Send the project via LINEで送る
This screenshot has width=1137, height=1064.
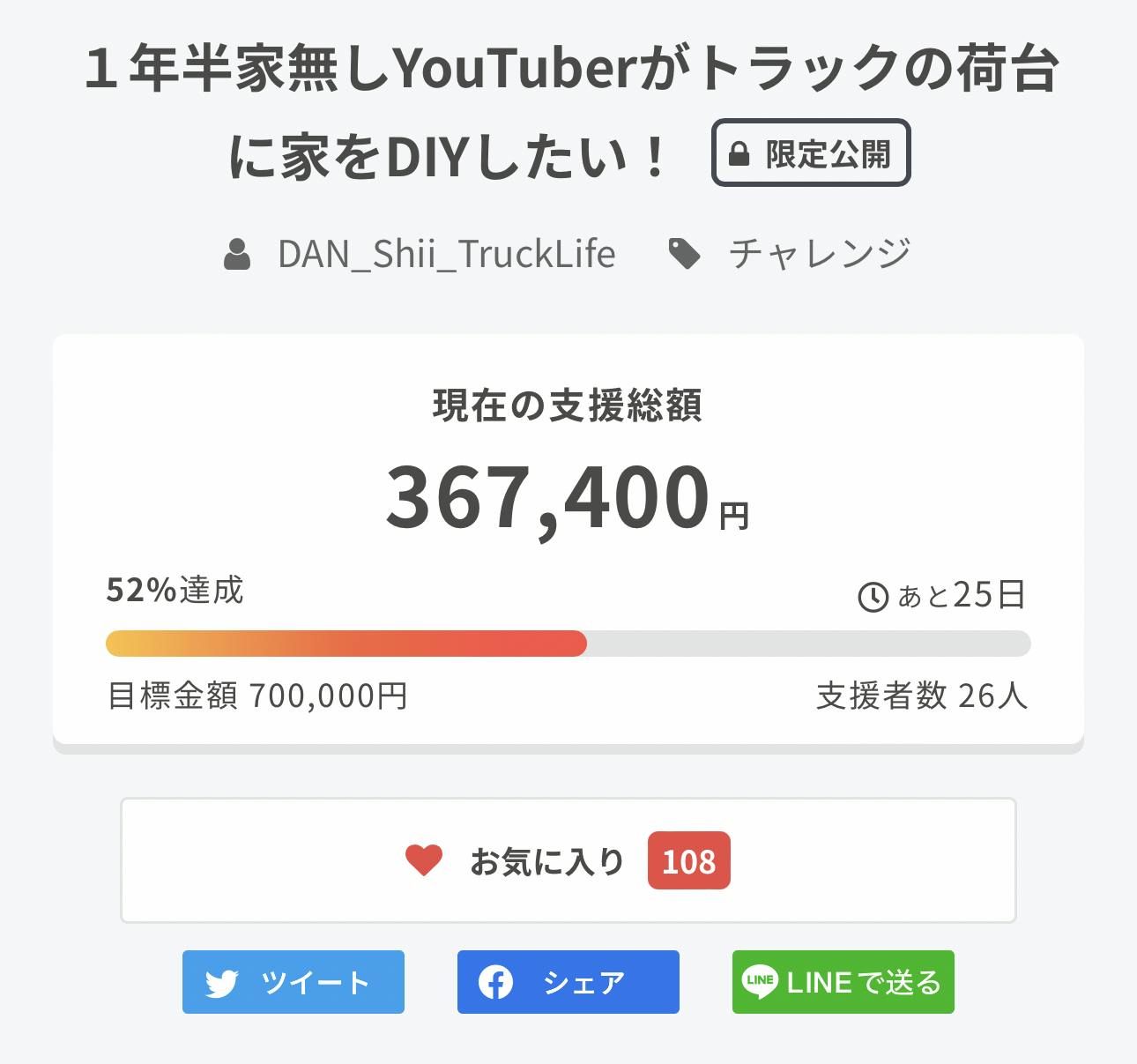[x=843, y=982]
